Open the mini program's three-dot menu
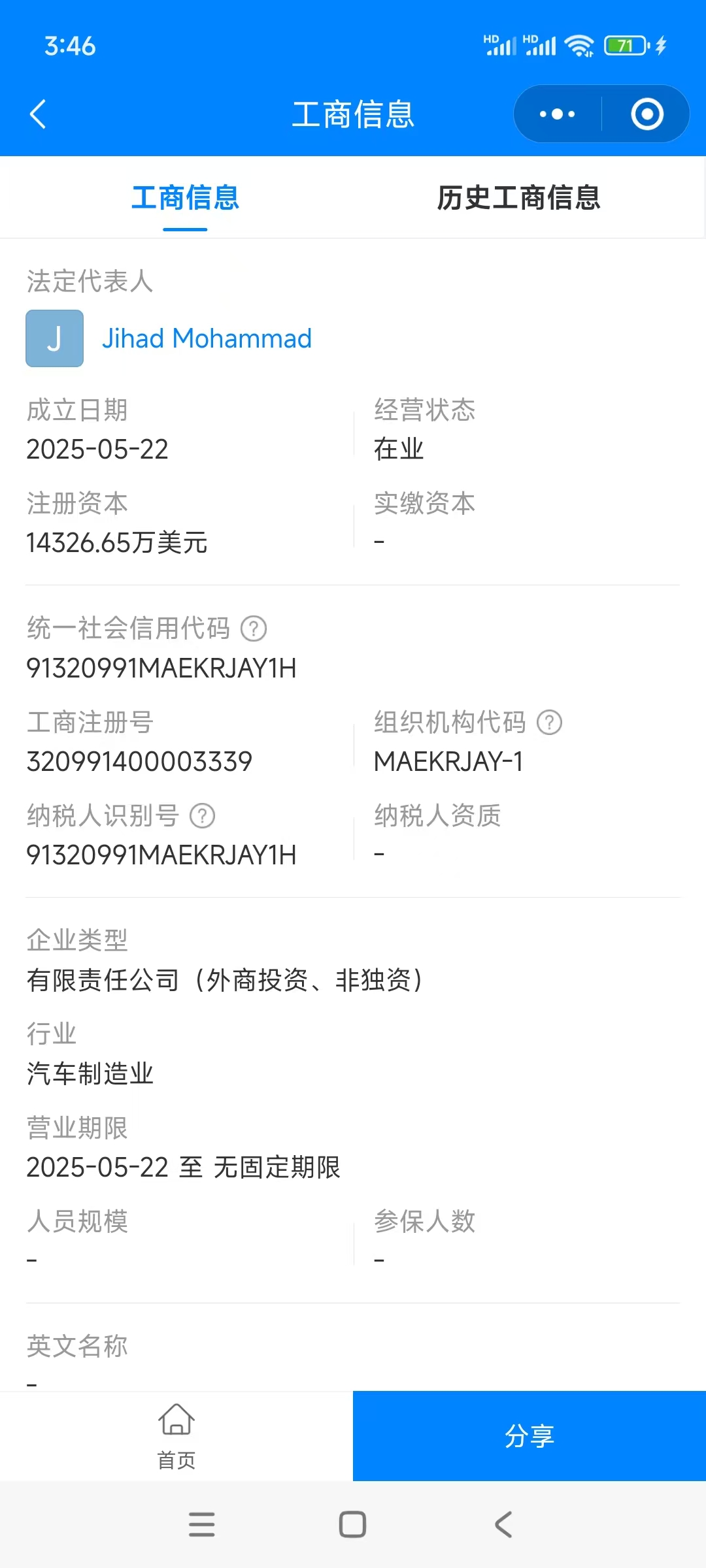 557,114
